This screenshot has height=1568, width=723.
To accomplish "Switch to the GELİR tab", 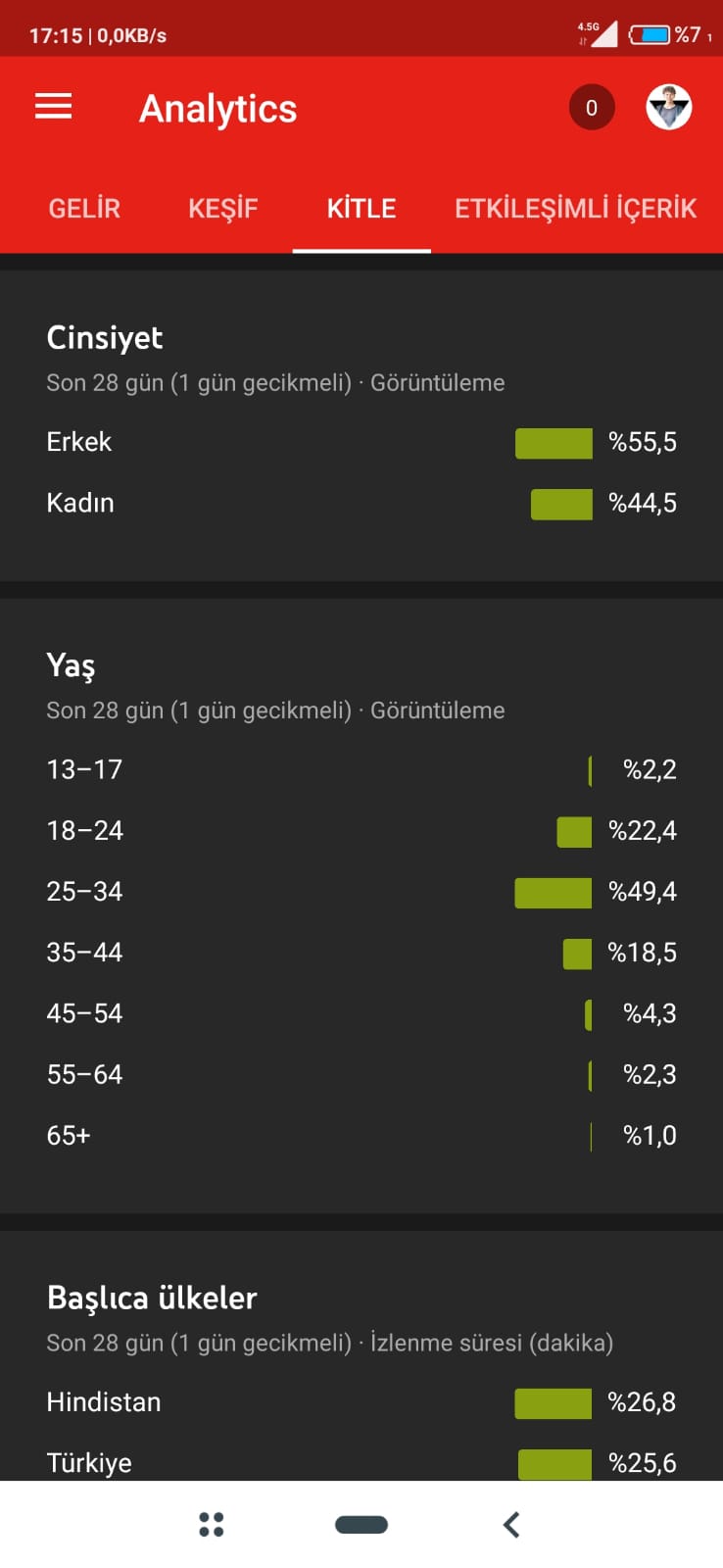I will [x=84, y=209].
